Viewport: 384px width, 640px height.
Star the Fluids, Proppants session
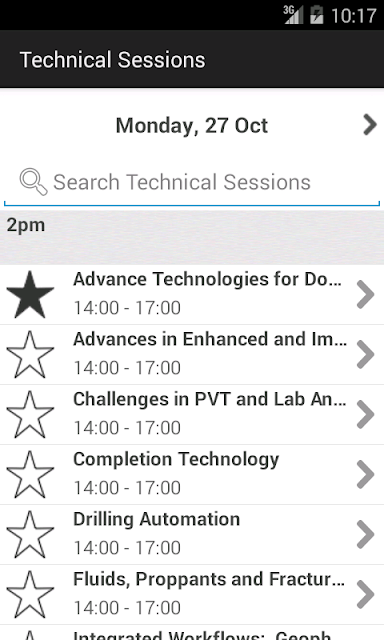(x=30, y=594)
